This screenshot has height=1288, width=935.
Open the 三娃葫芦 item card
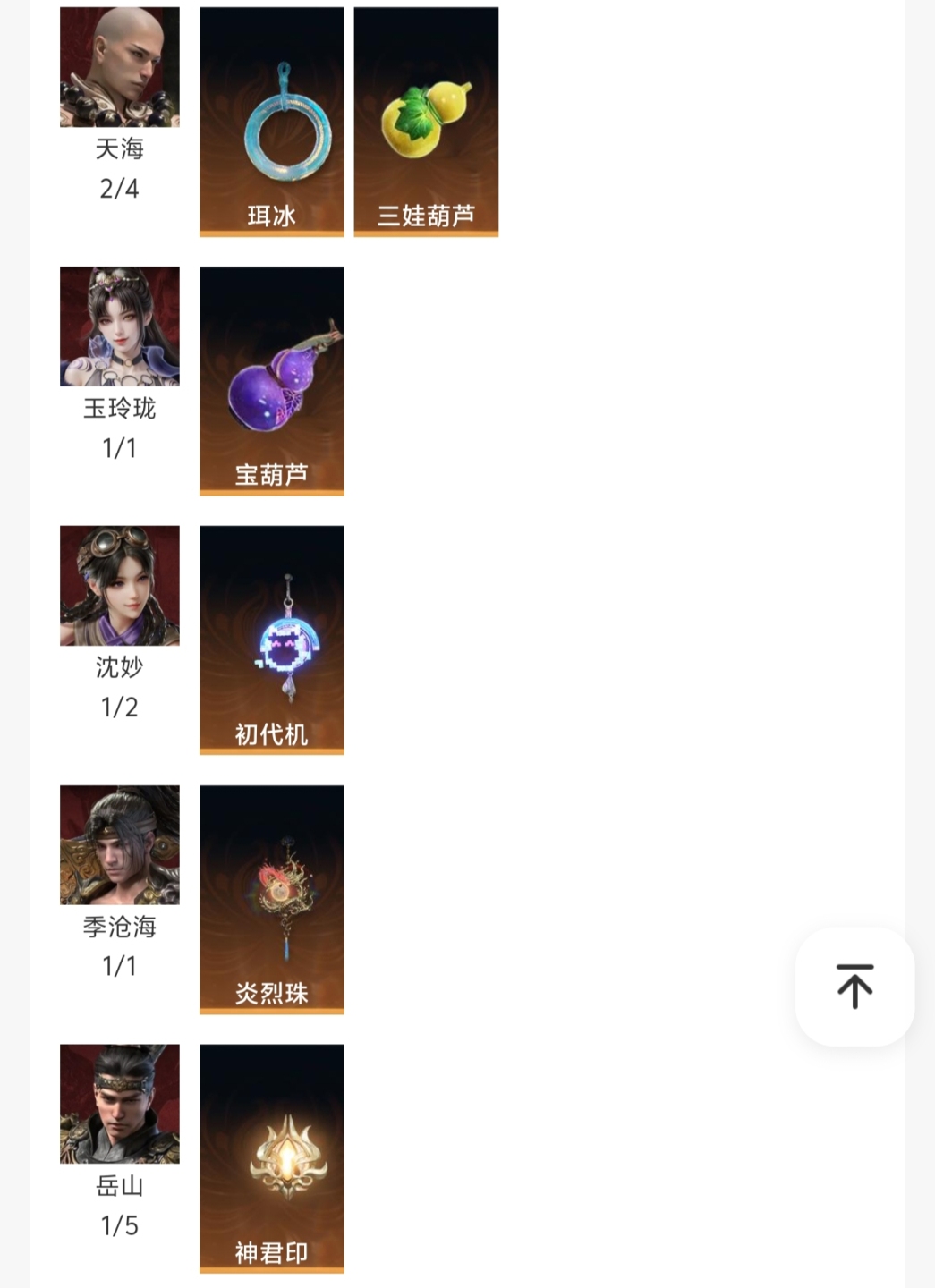426,122
